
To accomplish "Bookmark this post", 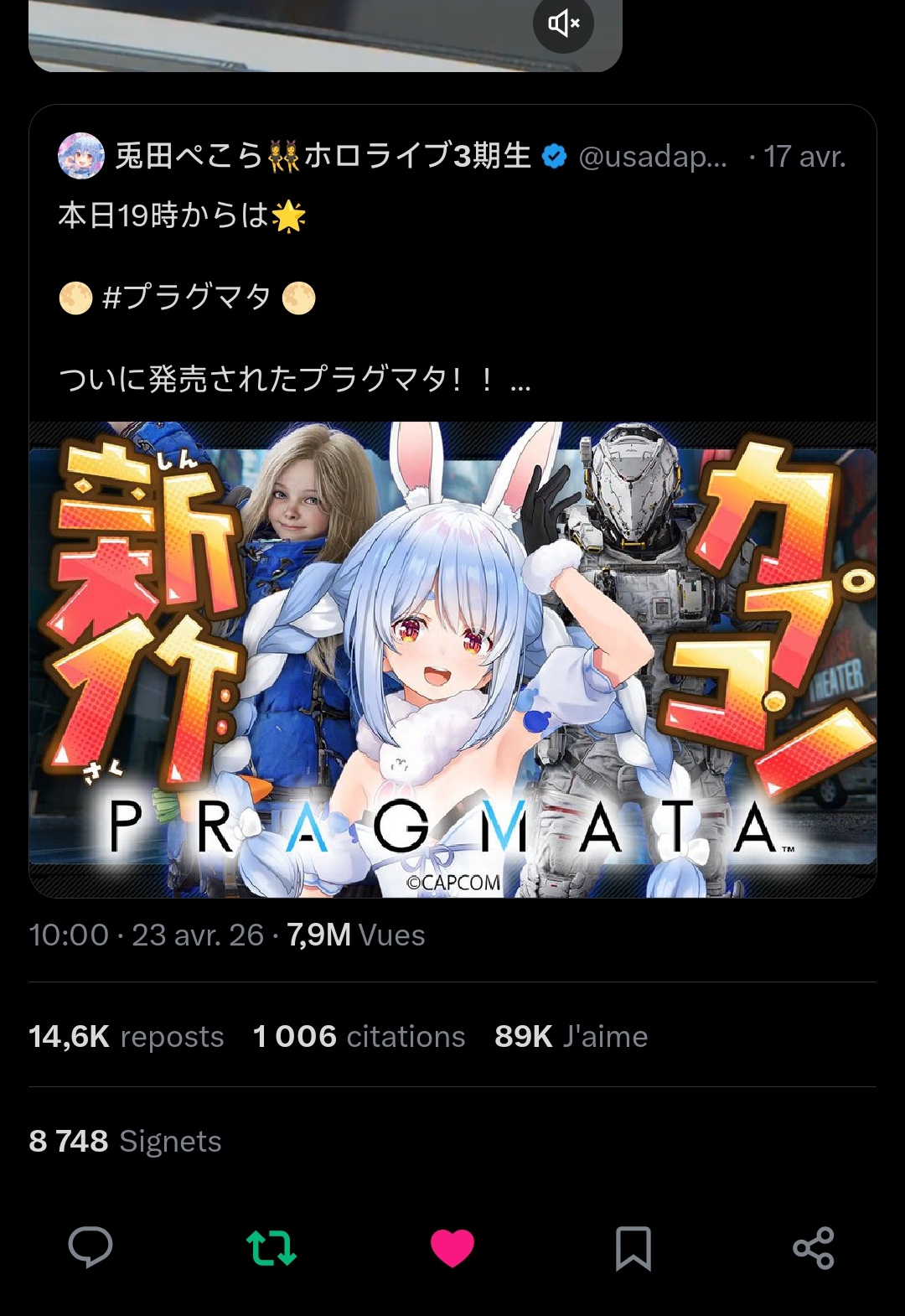I will pos(633,1247).
